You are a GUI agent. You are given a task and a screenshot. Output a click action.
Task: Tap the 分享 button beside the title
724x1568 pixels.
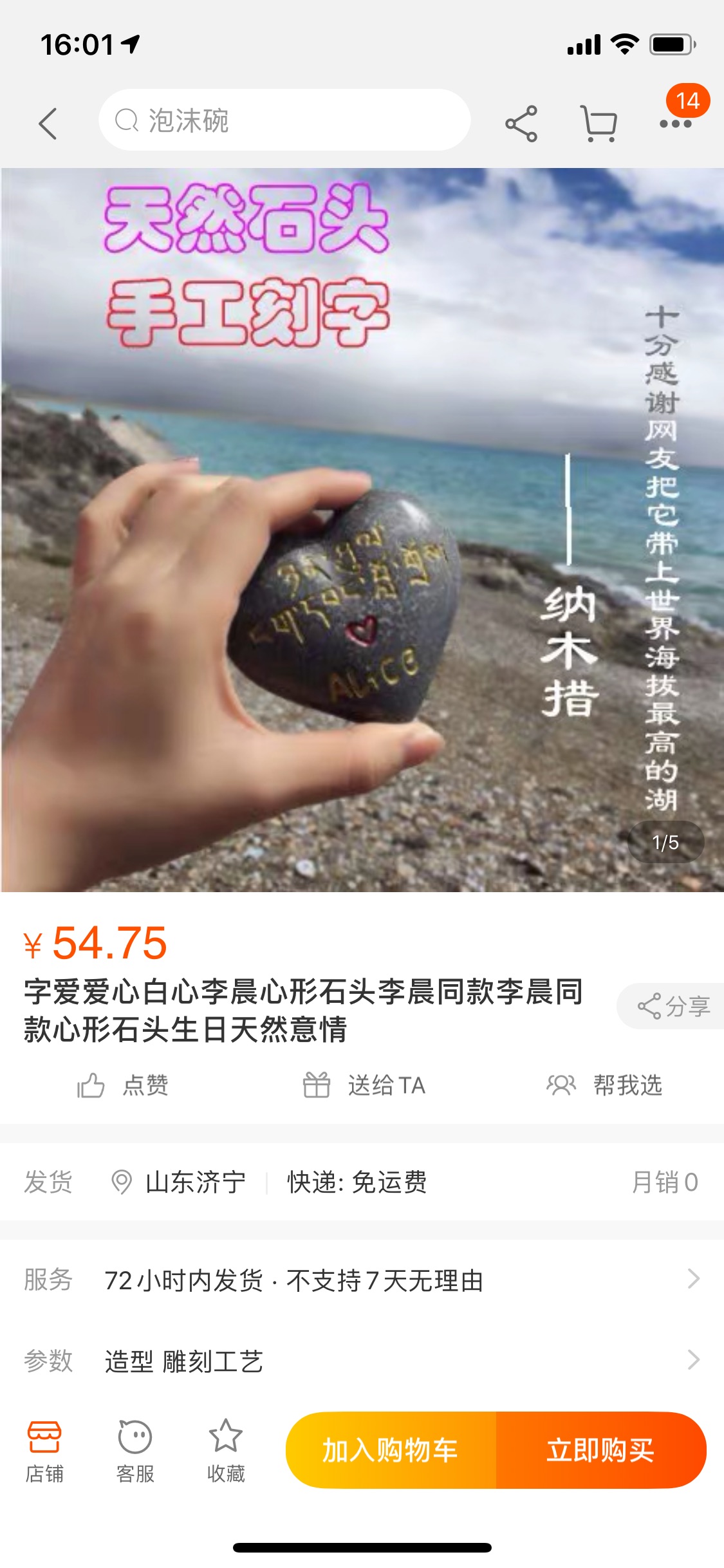tap(671, 1006)
